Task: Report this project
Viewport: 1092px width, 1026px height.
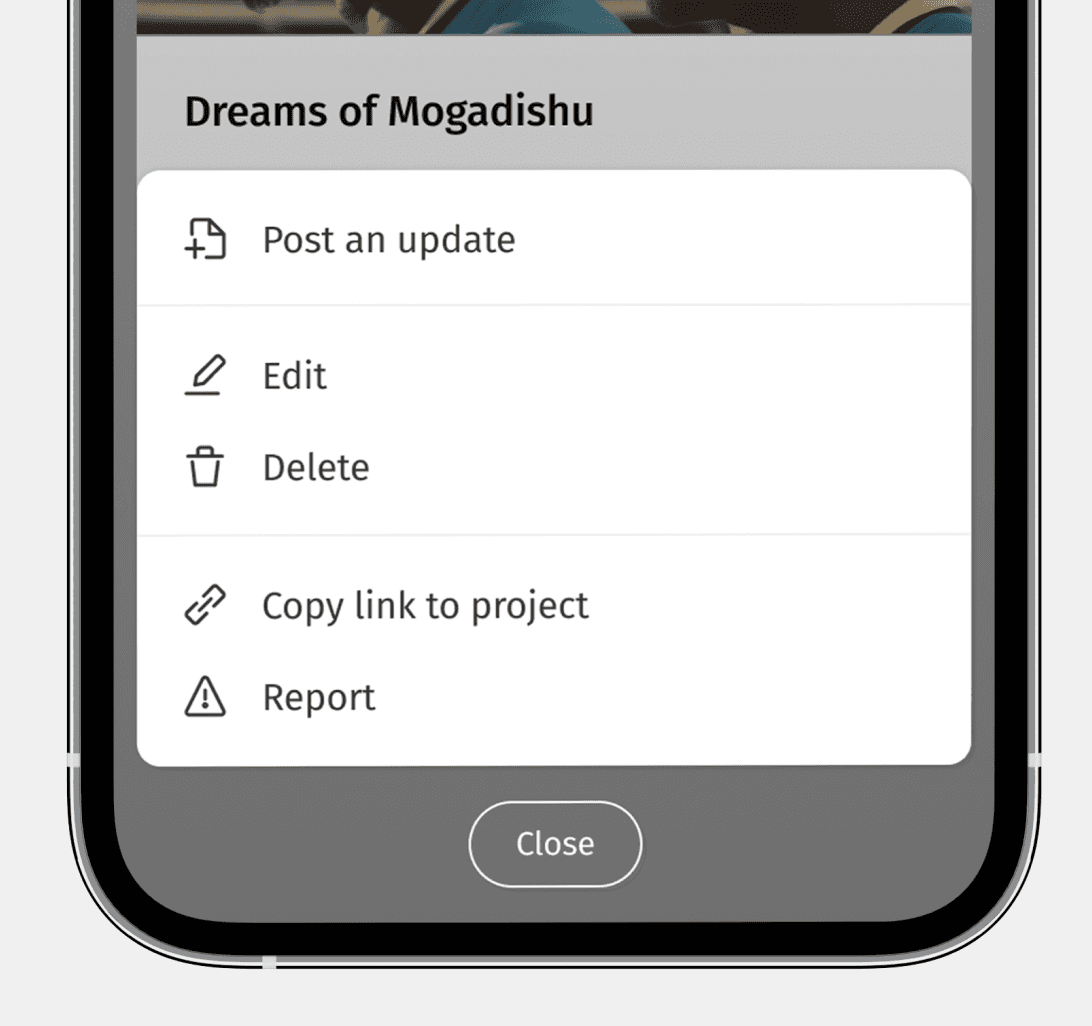Action: (x=318, y=698)
